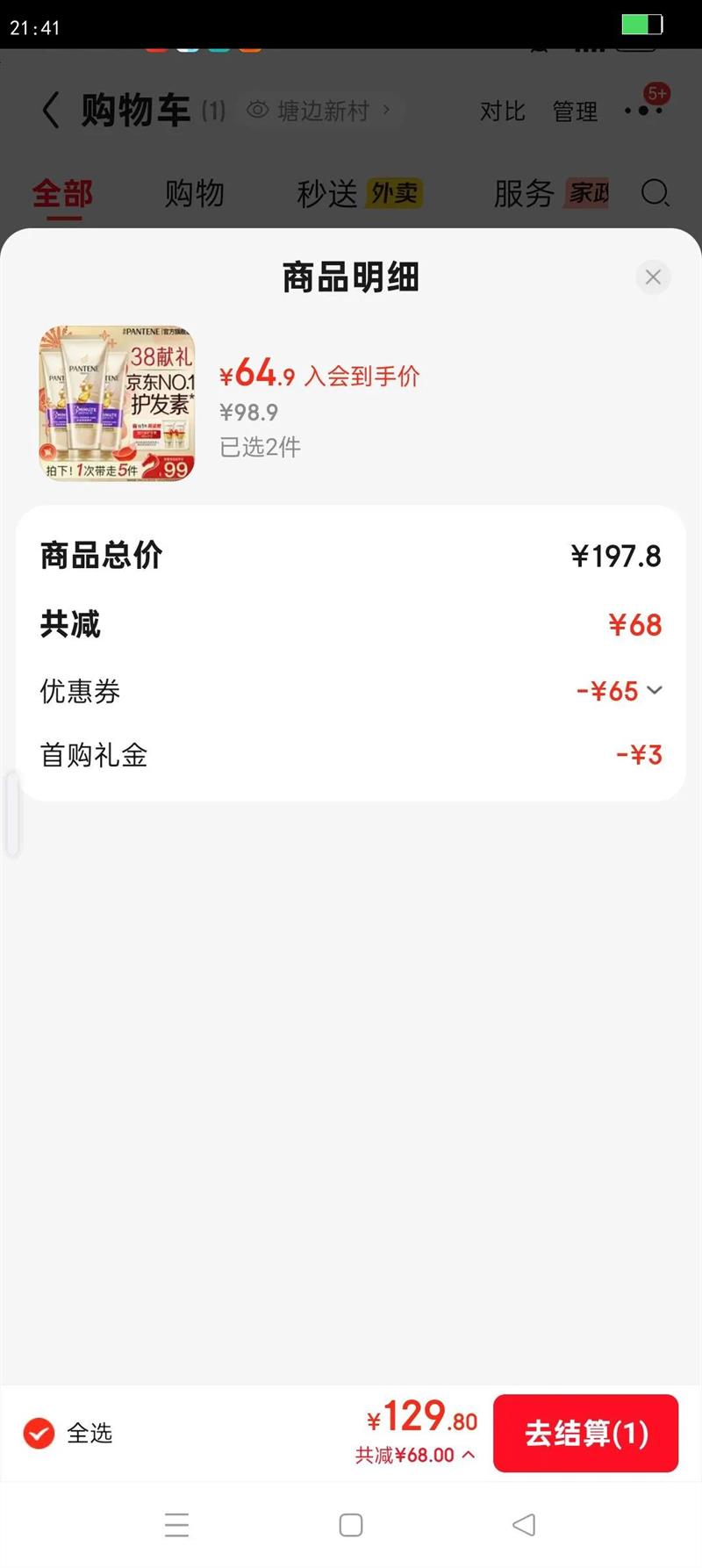The height and width of the screenshot is (1568, 702).
Task: Select the 全部 tab
Action: (62, 193)
